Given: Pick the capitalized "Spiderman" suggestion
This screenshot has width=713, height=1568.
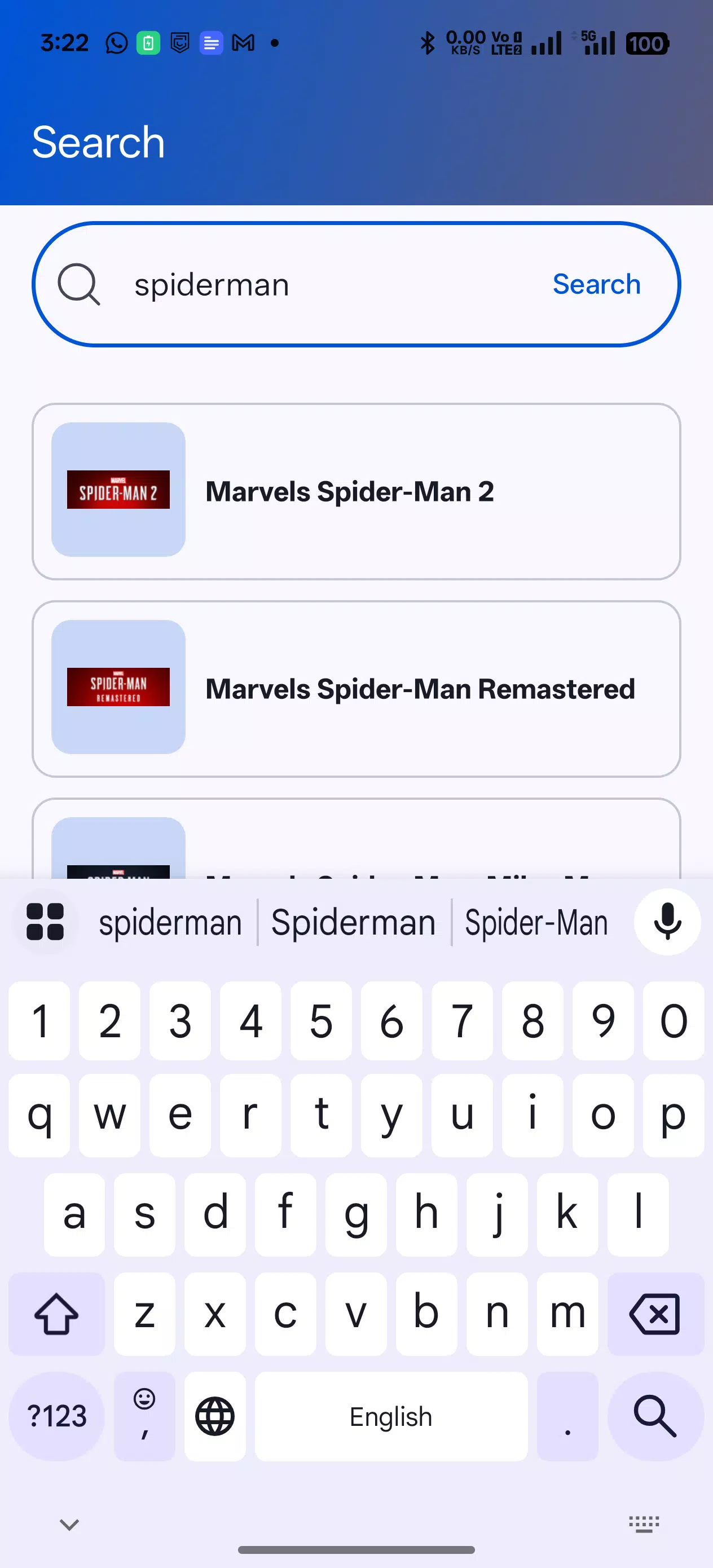Looking at the screenshot, I should (x=353, y=922).
